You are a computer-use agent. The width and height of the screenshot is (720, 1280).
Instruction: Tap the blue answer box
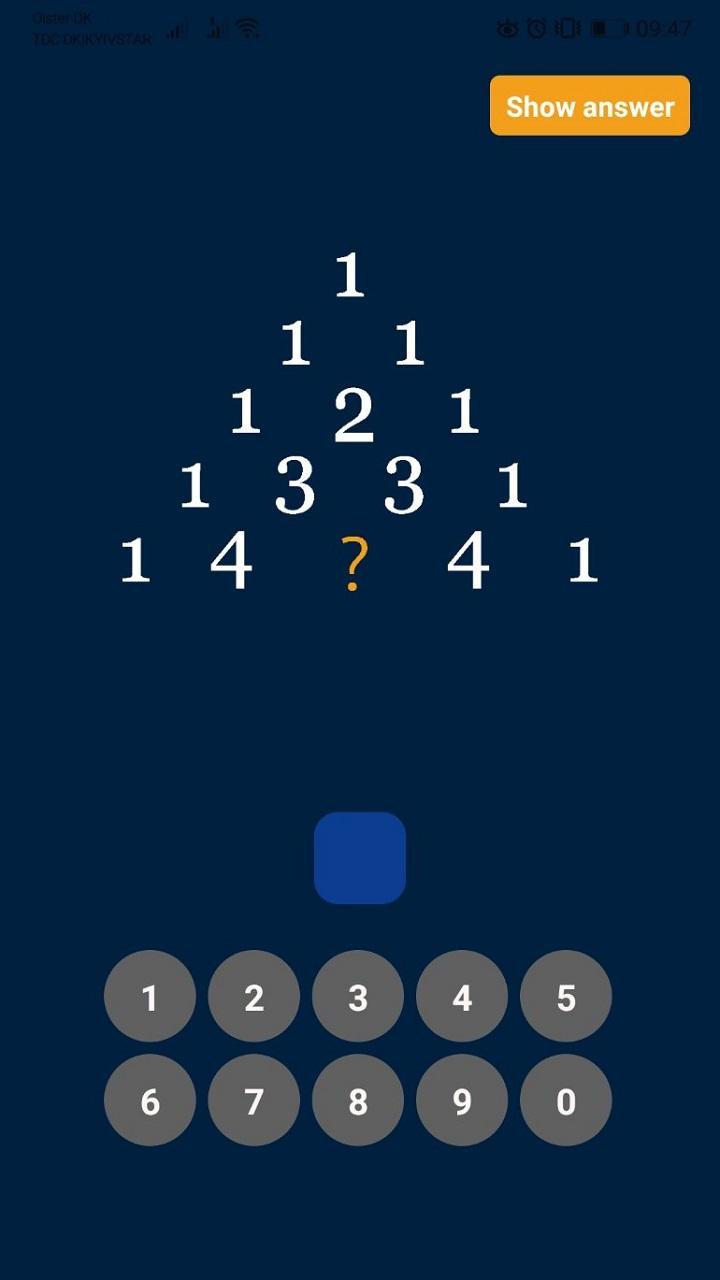360,858
